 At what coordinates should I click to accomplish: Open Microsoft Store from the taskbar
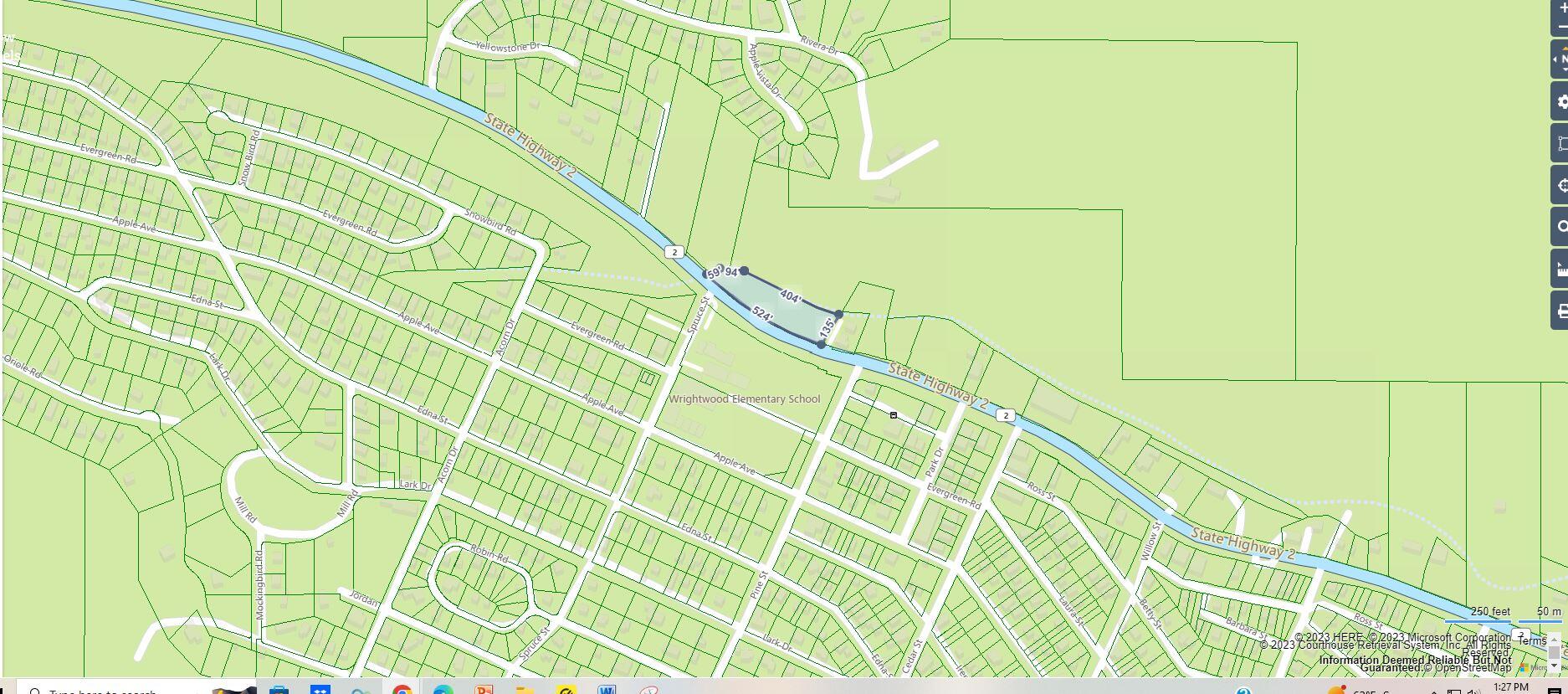[279, 691]
